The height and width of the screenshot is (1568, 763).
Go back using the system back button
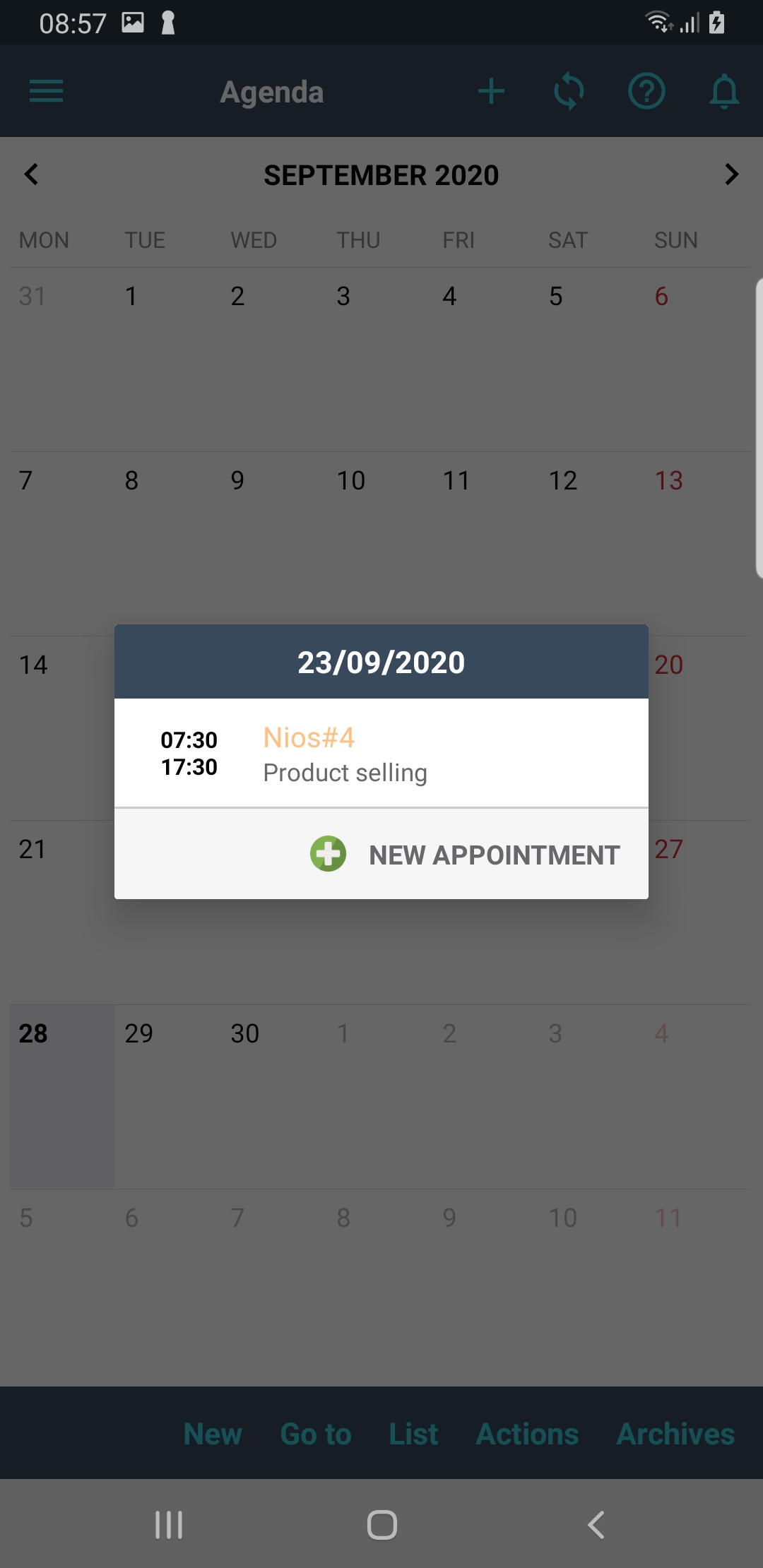pyautogui.click(x=596, y=1525)
